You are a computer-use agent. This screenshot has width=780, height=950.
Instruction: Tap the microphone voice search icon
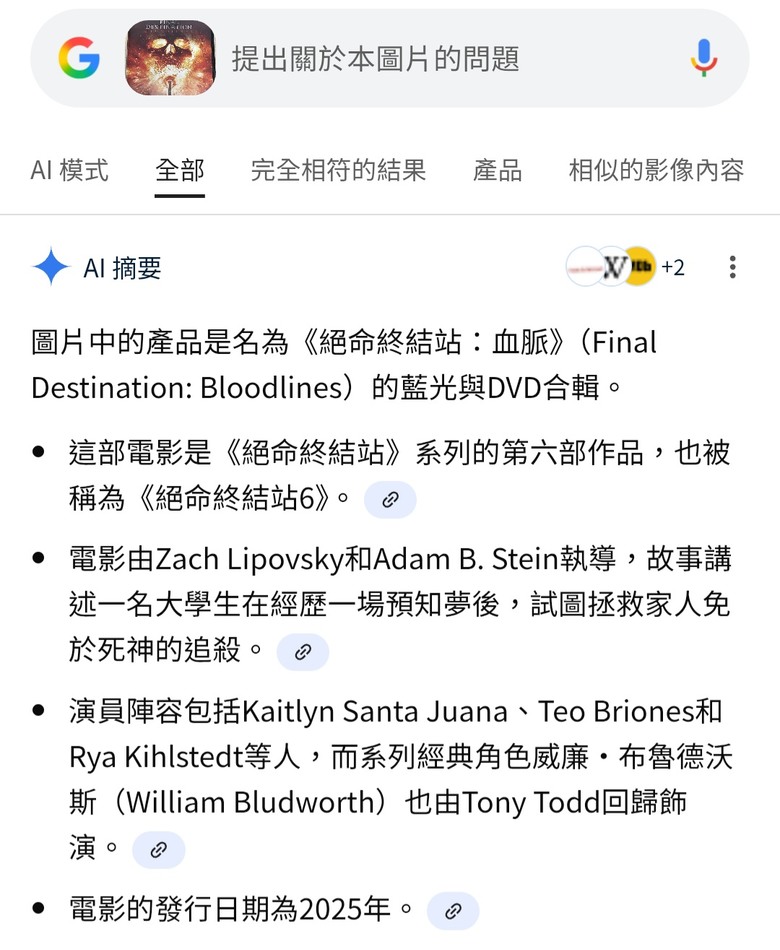[704, 58]
